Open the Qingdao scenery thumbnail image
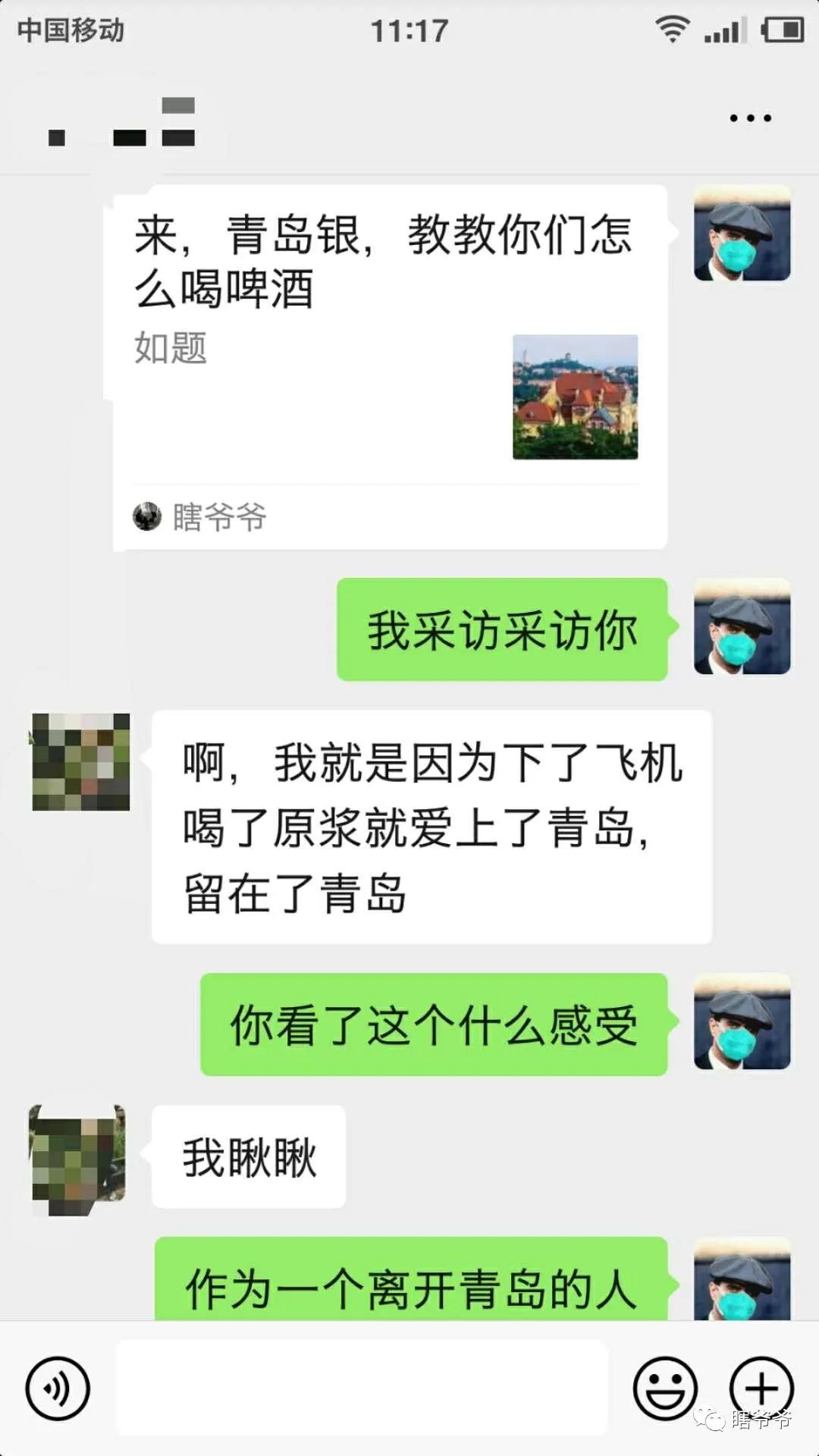This screenshot has height=1456, width=819. (575, 396)
